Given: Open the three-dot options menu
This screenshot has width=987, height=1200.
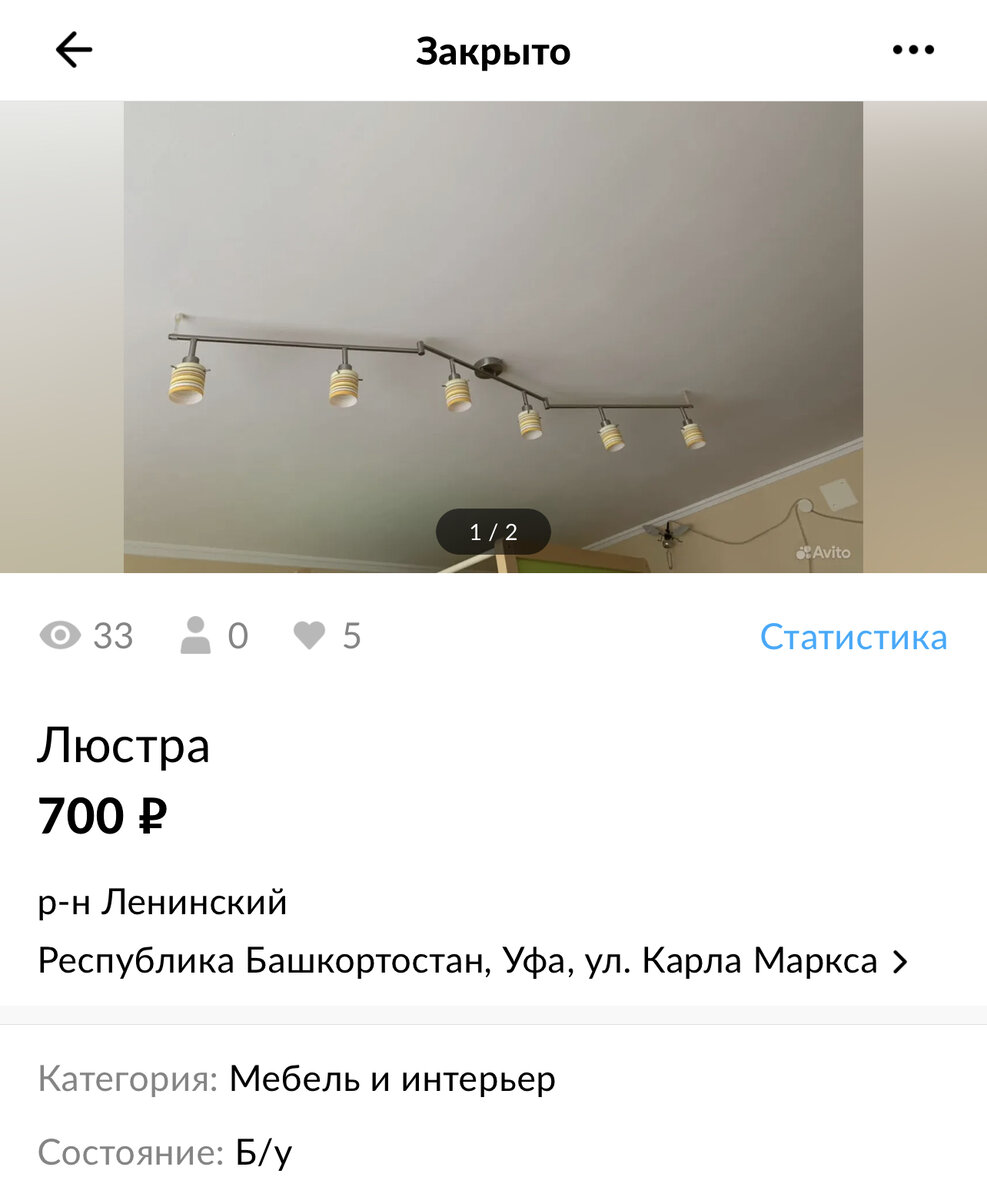Looking at the screenshot, I should (913, 49).
